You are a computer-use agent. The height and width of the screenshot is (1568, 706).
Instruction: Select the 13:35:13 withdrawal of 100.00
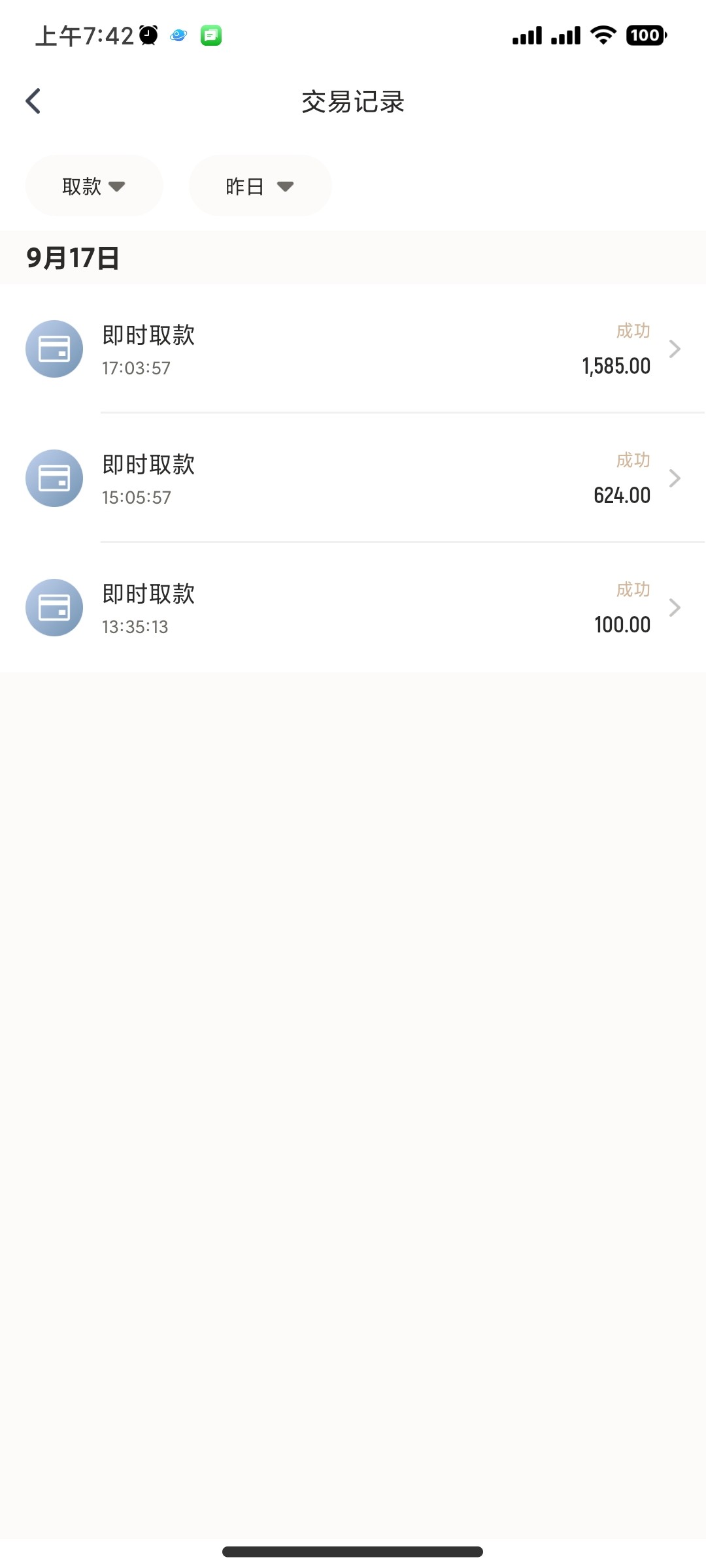click(353, 608)
